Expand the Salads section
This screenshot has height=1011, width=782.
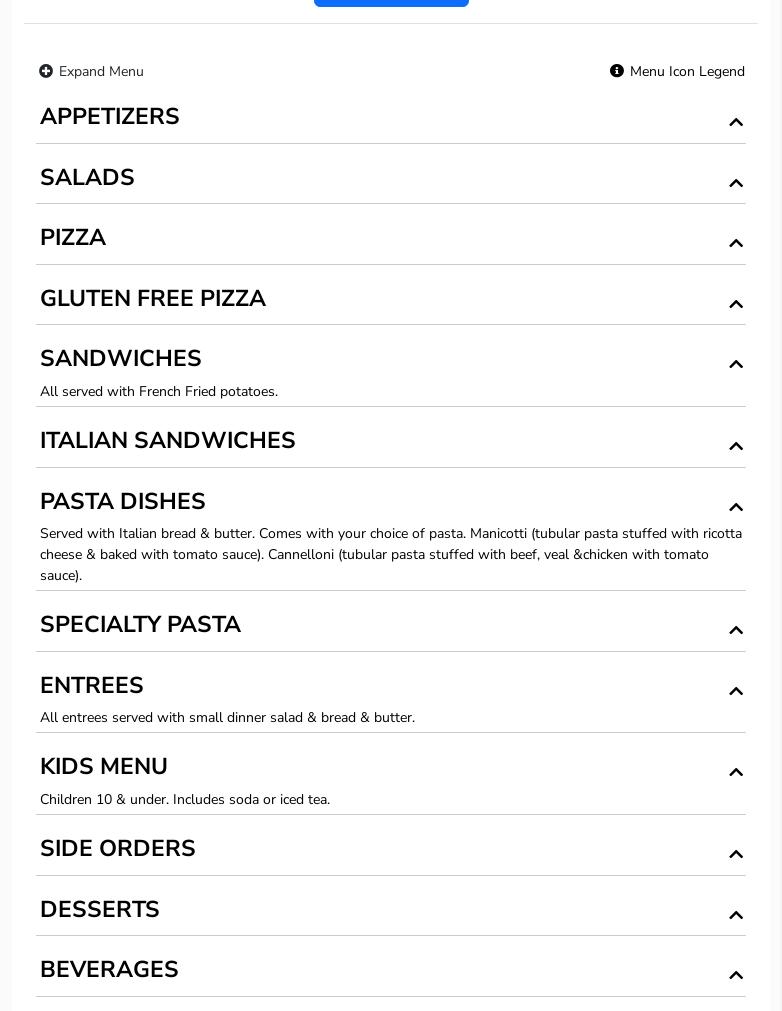click(390, 178)
